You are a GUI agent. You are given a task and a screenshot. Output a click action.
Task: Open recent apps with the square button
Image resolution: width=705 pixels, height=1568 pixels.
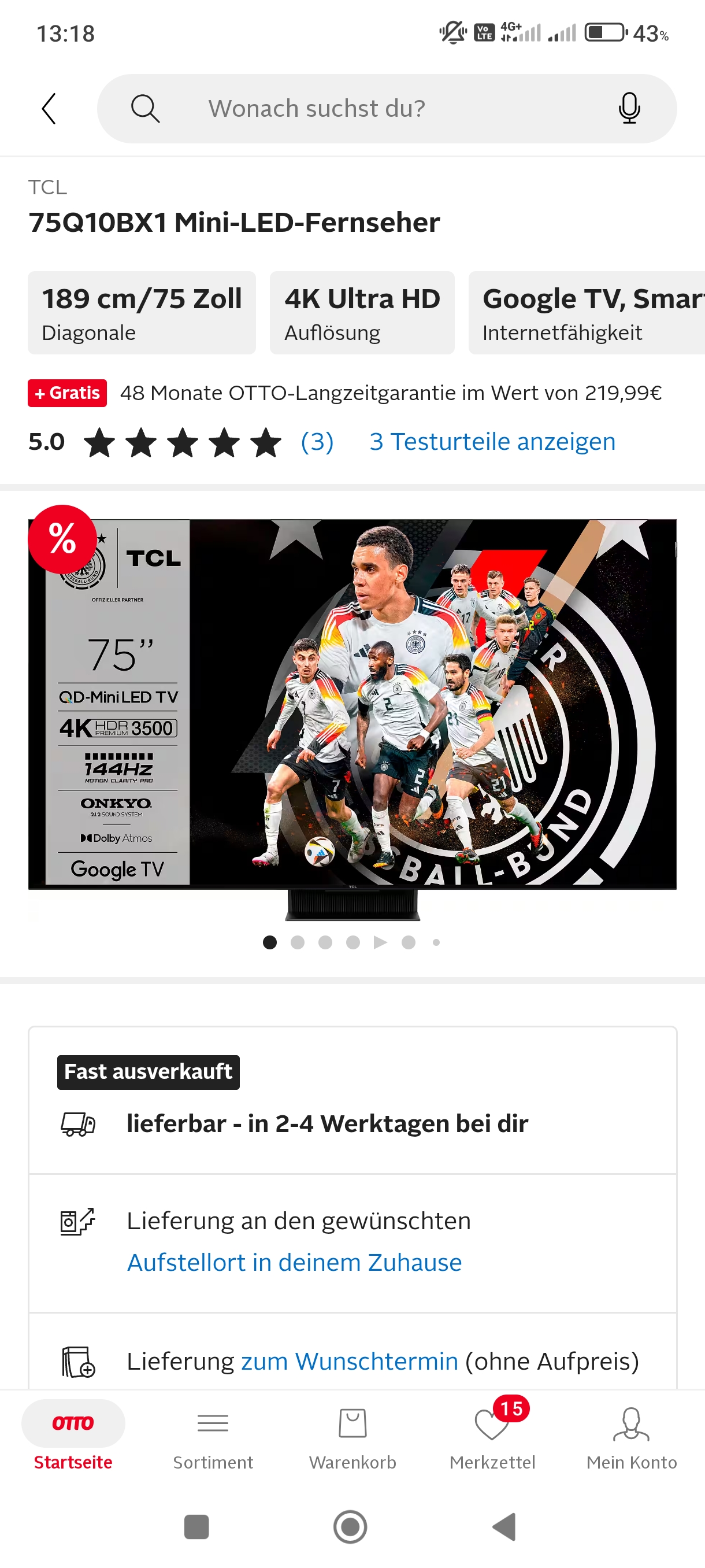[196, 1526]
